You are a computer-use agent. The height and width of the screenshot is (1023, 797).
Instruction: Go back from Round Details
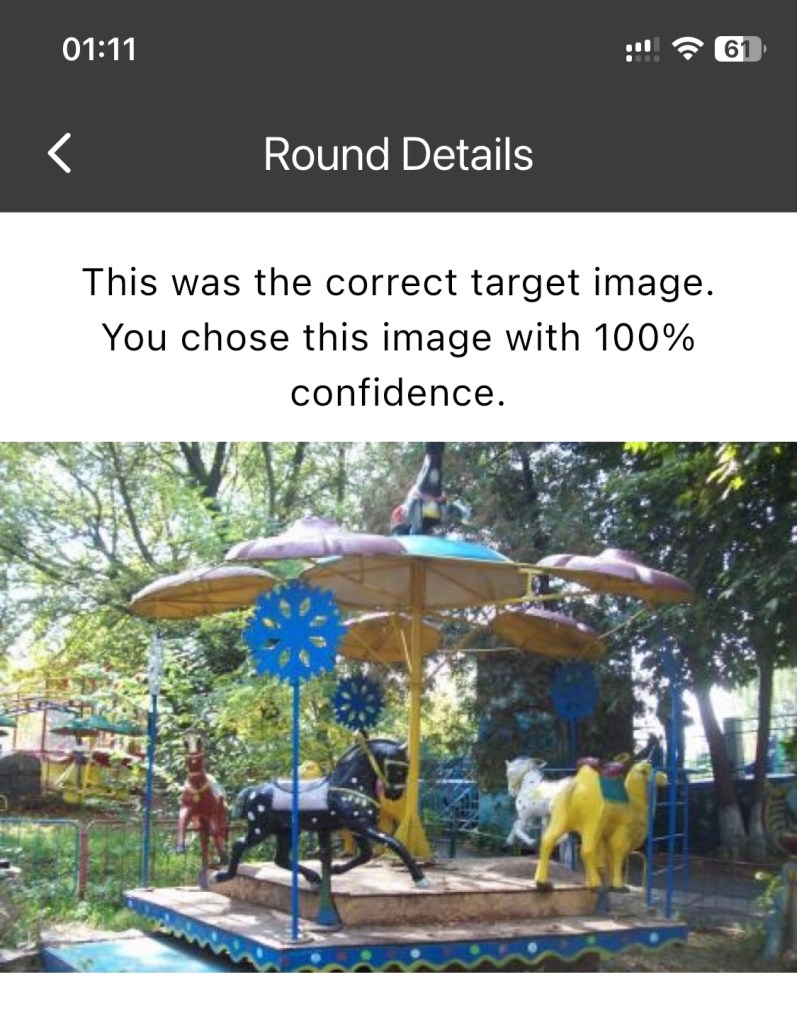(x=60, y=154)
